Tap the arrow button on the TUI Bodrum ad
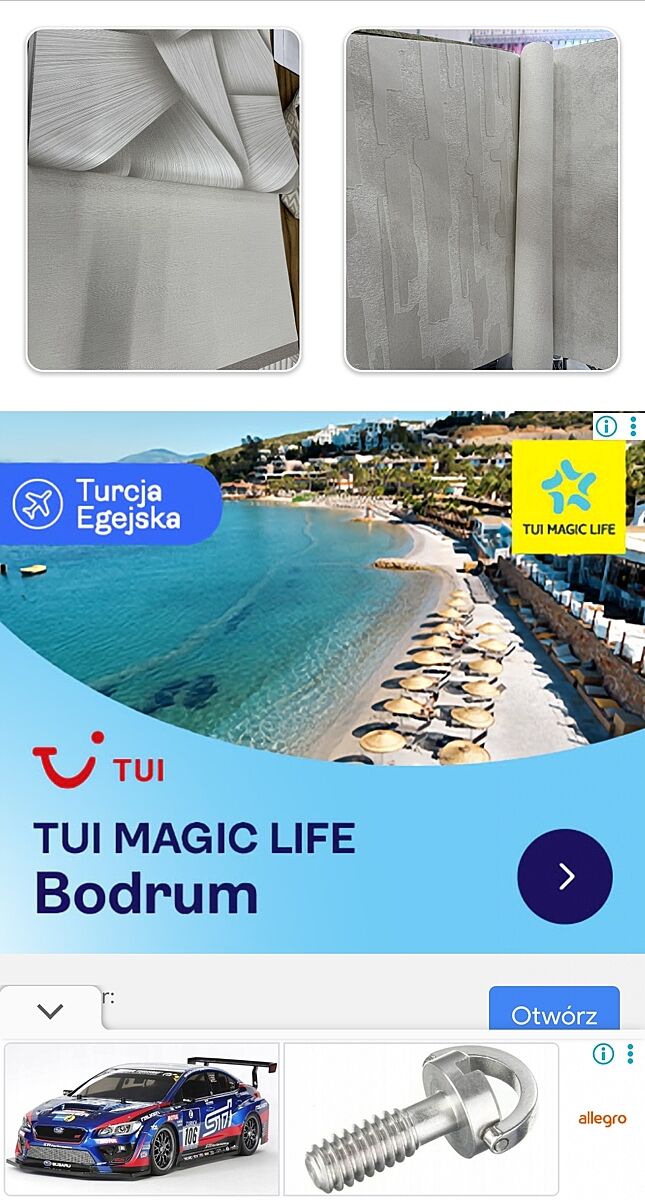This screenshot has height=1200, width=645. (x=564, y=876)
